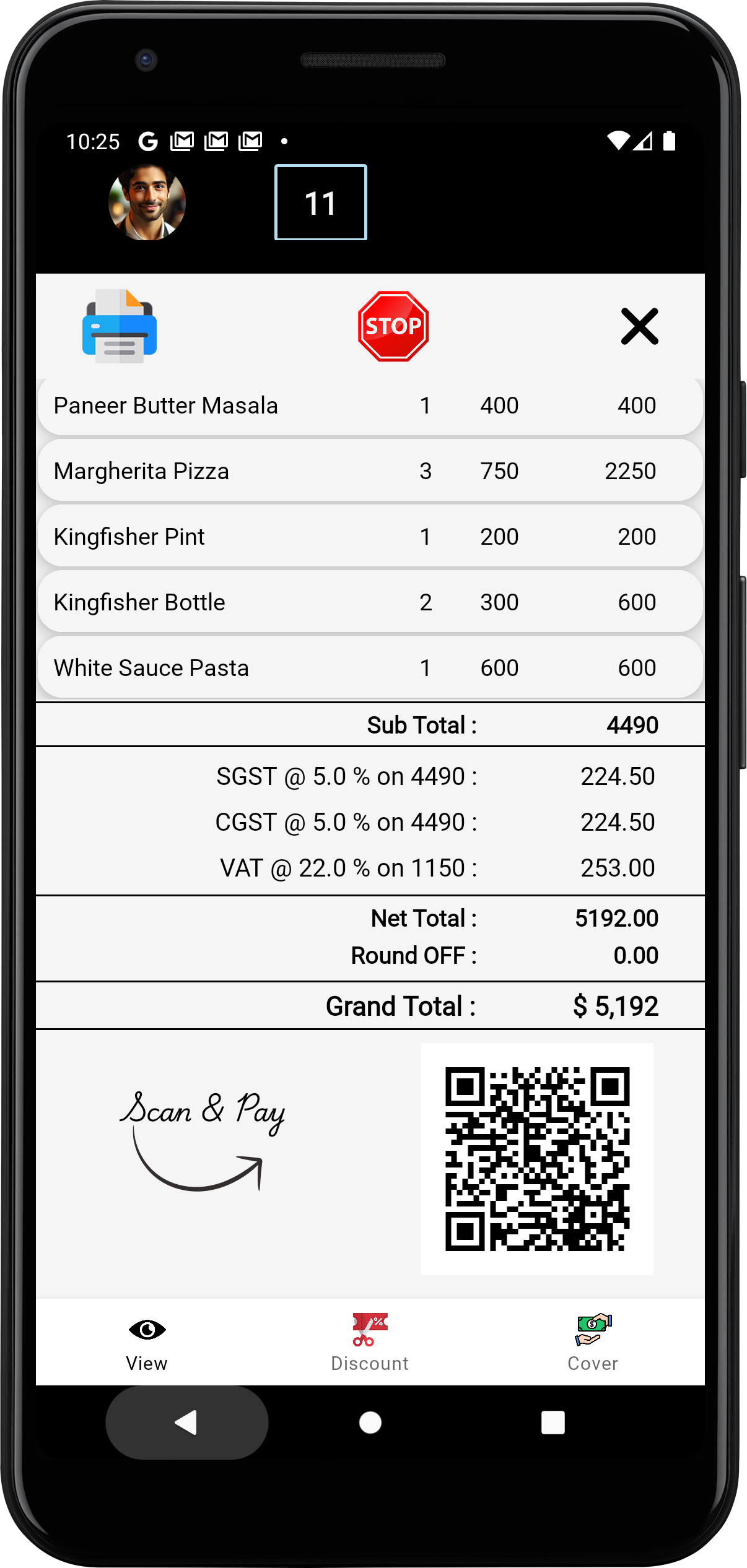This screenshot has height=1568, width=747.
Task: Switch to the Cover tab
Action: coord(593,1342)
